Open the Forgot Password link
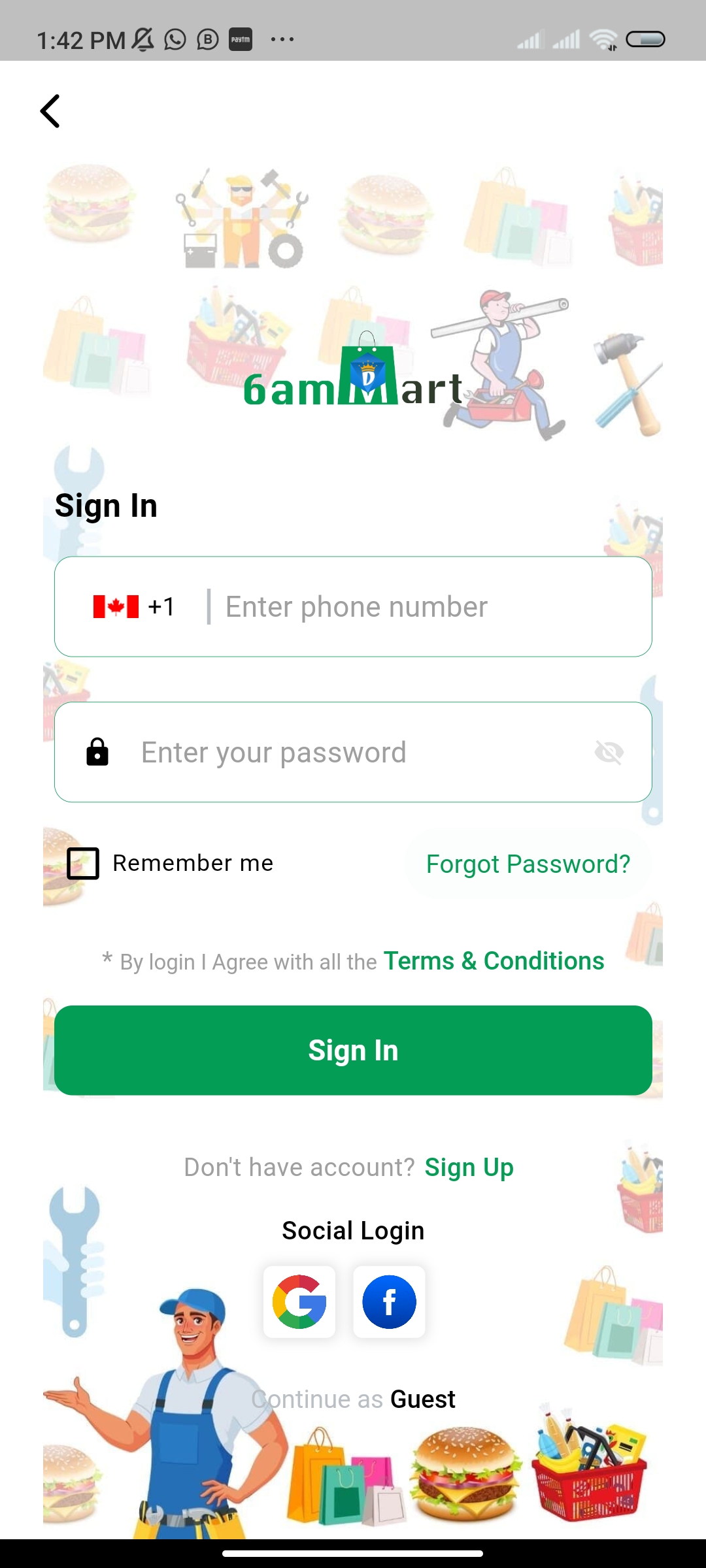706x1568 pixels. coord(528,864)
